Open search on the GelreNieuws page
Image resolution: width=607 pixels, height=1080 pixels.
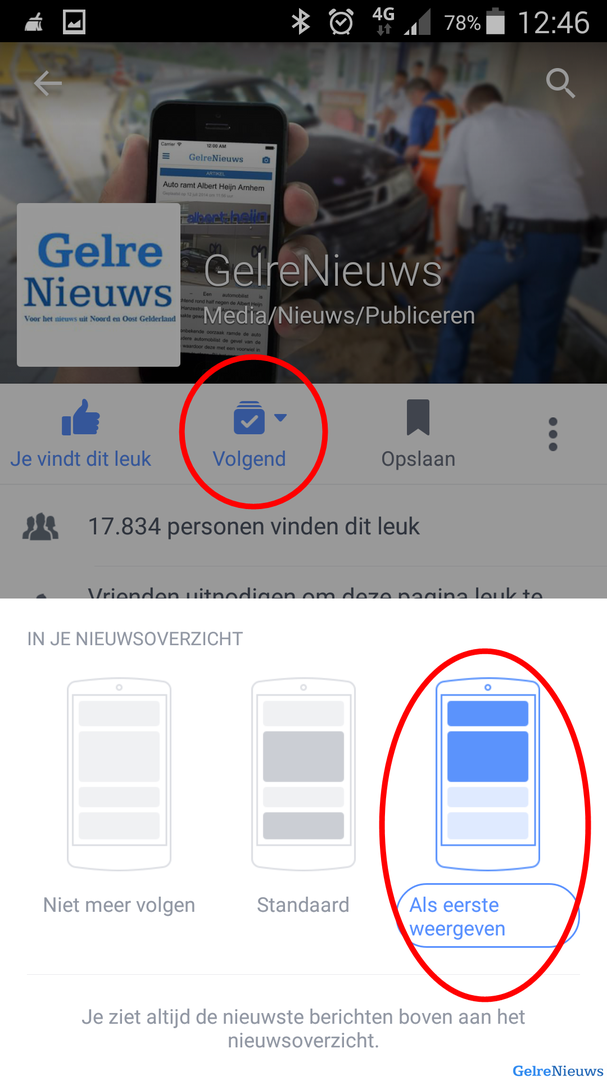coord(561,84)
